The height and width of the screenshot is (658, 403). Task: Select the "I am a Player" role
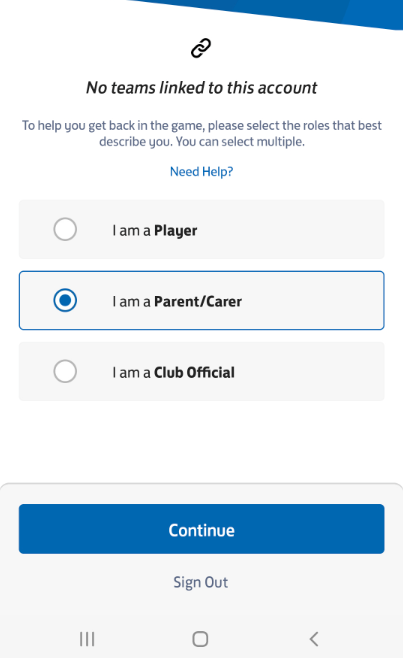point(202,230)
